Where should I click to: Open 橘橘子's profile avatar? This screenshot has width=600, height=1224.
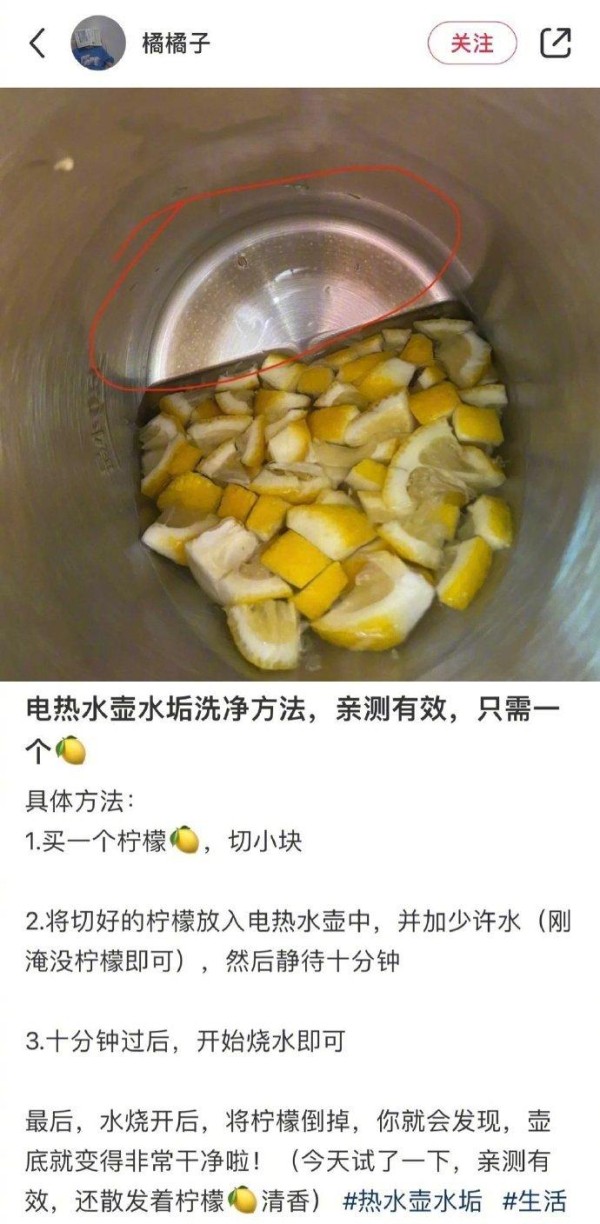coord(98,43)
